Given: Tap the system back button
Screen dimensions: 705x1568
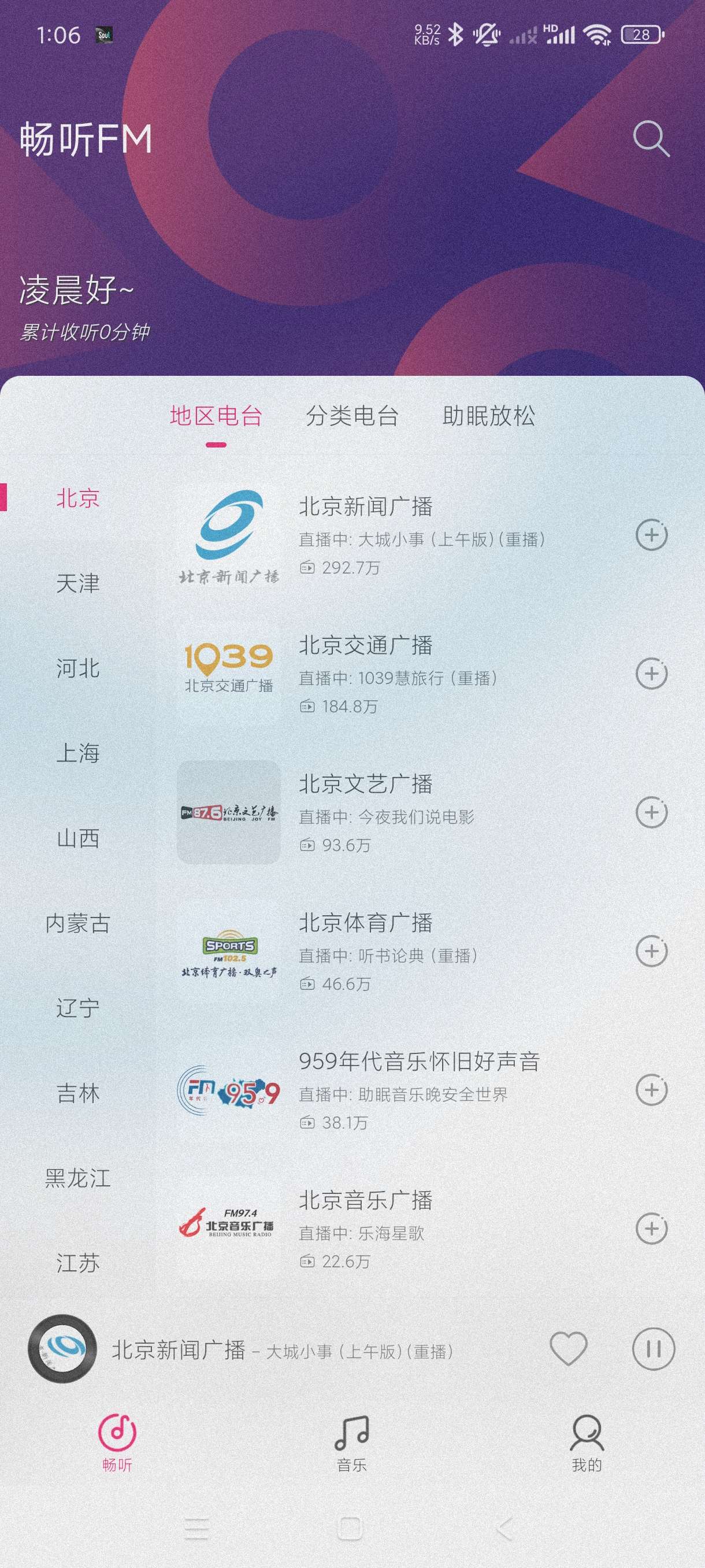Looking at the screenshot, I should pos(504,1528).
